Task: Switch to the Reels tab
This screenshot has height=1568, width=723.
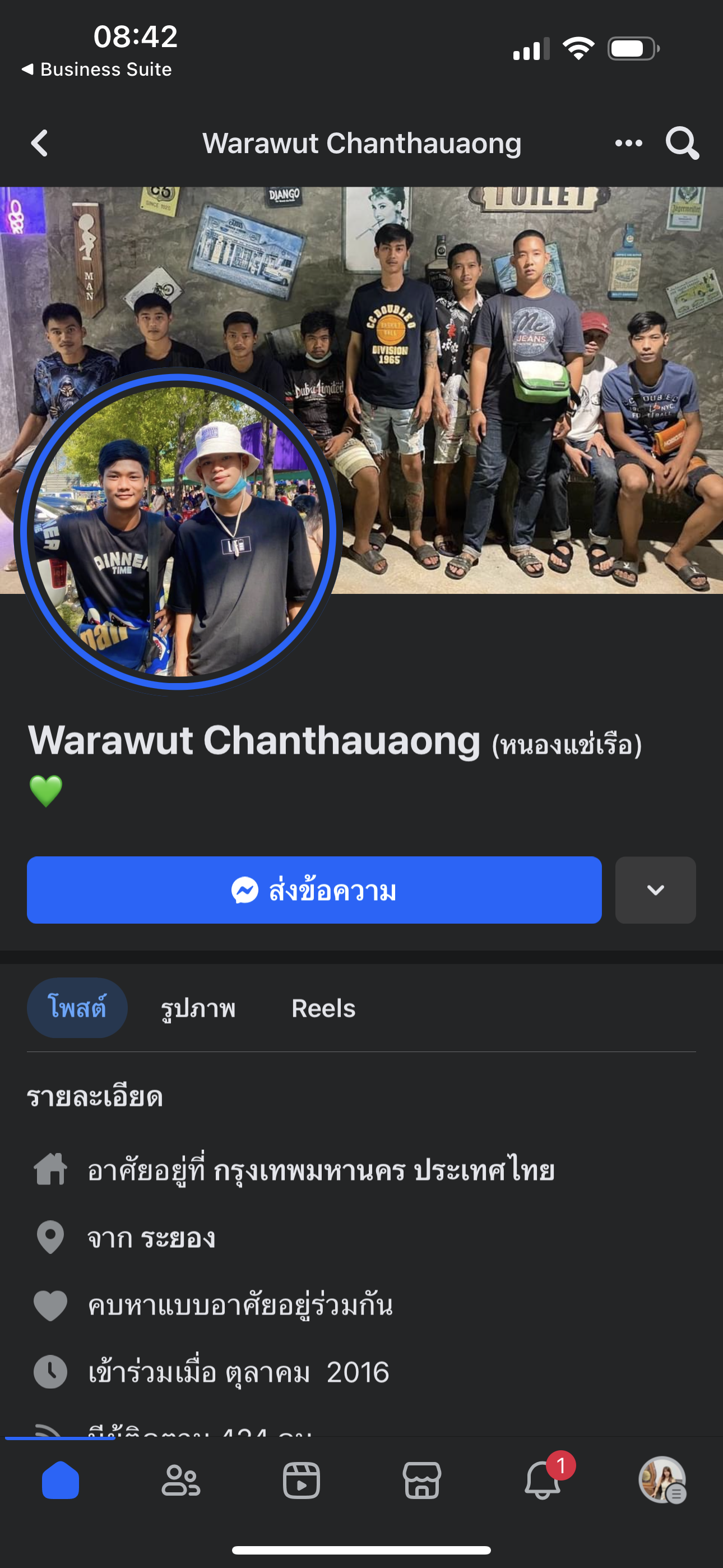Action: point(323,1008)
